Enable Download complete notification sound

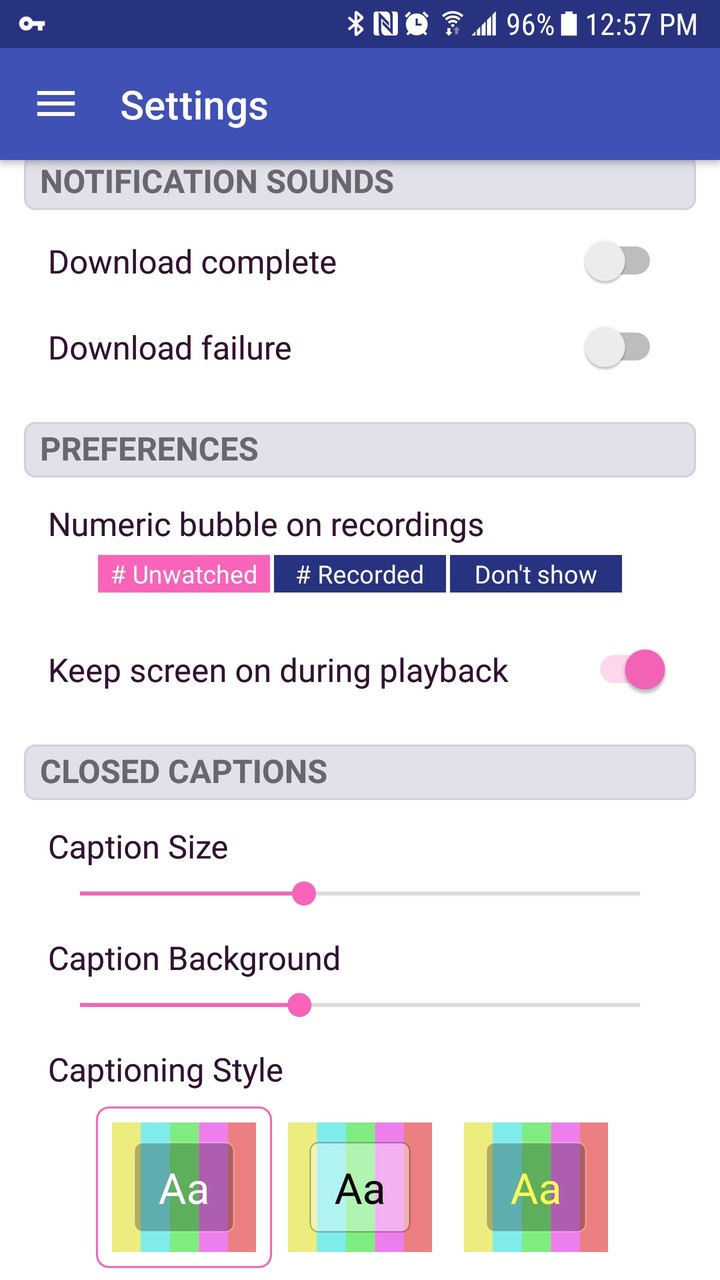tap(617, 263)
